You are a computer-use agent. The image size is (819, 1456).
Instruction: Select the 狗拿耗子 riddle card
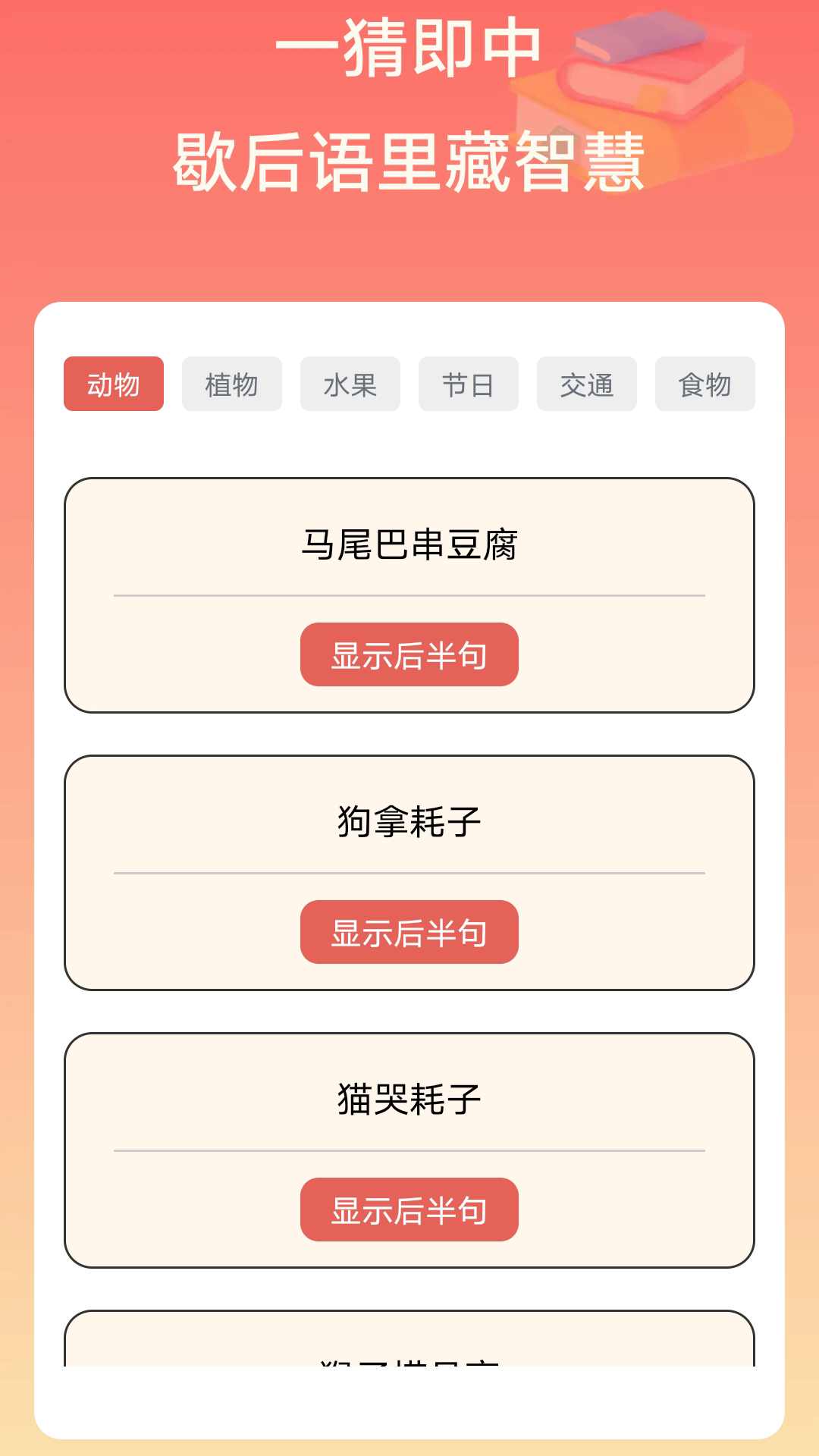coord(409,823)
